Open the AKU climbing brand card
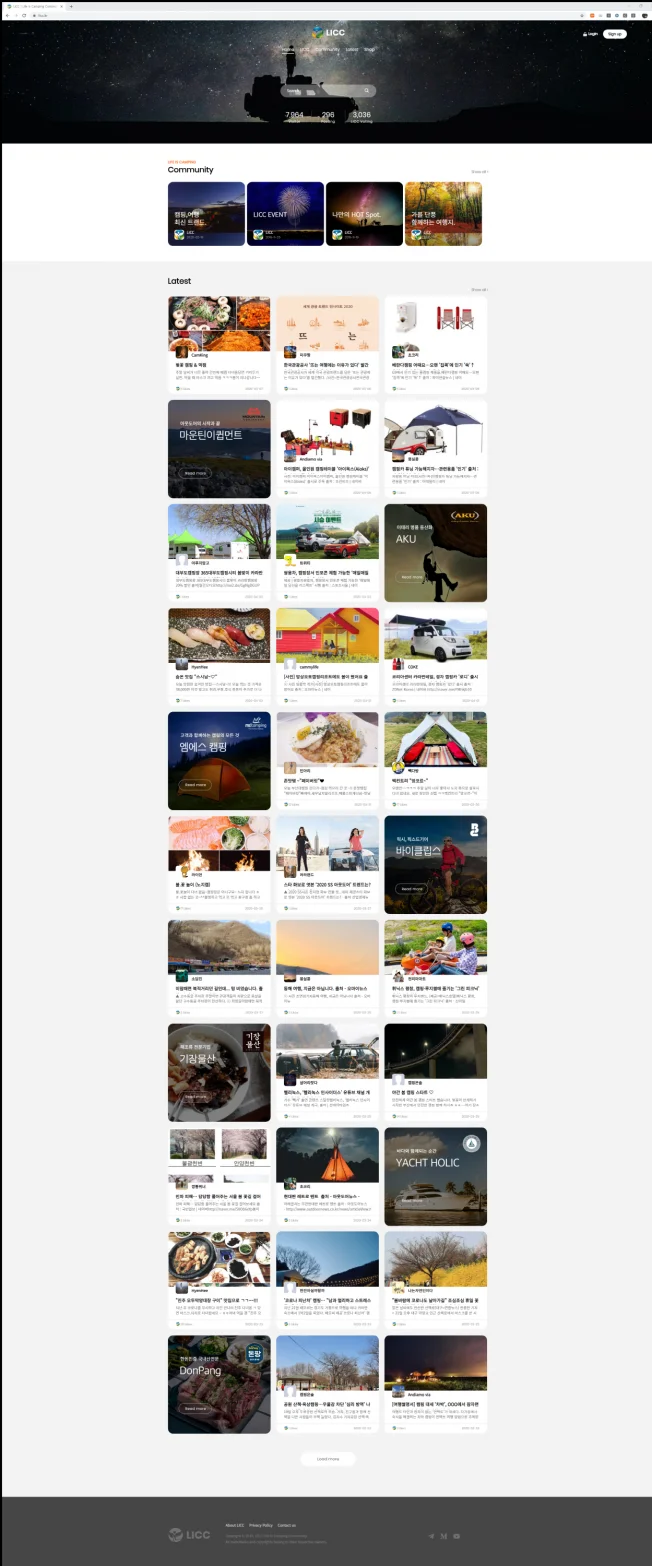652x1566 pixels. coord(435,552)
